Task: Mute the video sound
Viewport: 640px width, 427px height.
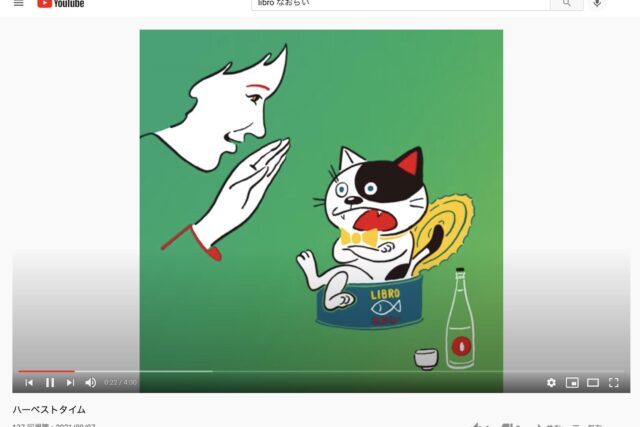Action: point(91,382)
